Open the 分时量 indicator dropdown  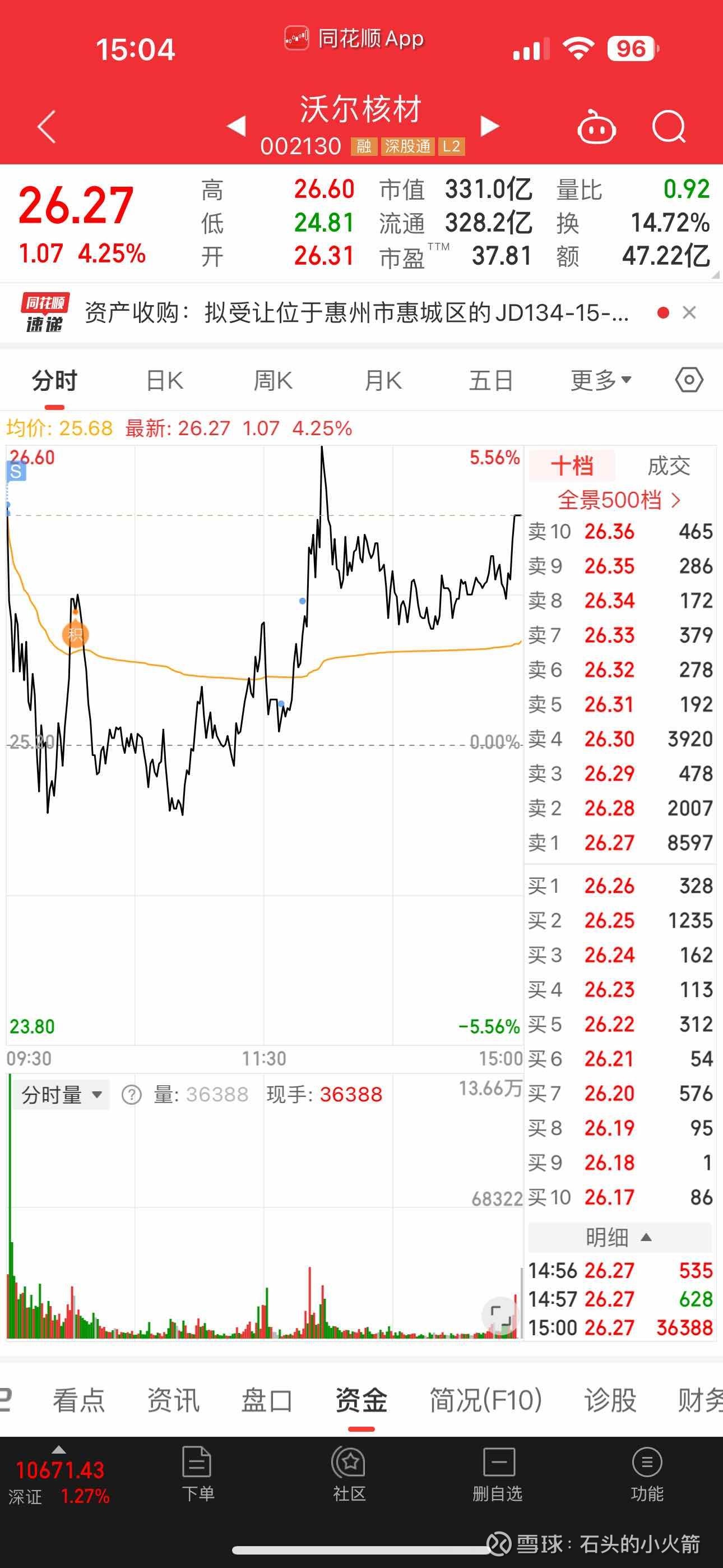tap(61, 1094)
